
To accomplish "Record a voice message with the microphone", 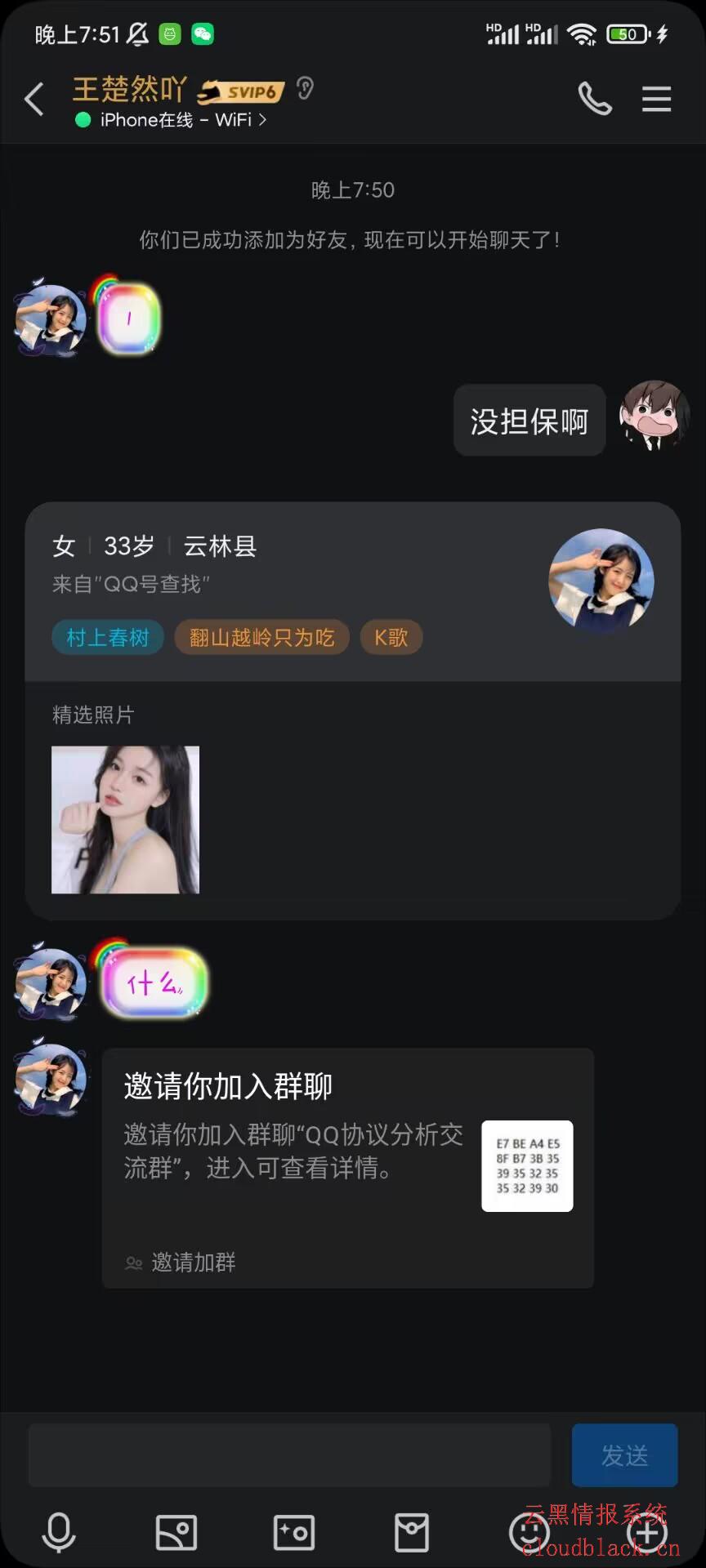I will point(59,1533).
